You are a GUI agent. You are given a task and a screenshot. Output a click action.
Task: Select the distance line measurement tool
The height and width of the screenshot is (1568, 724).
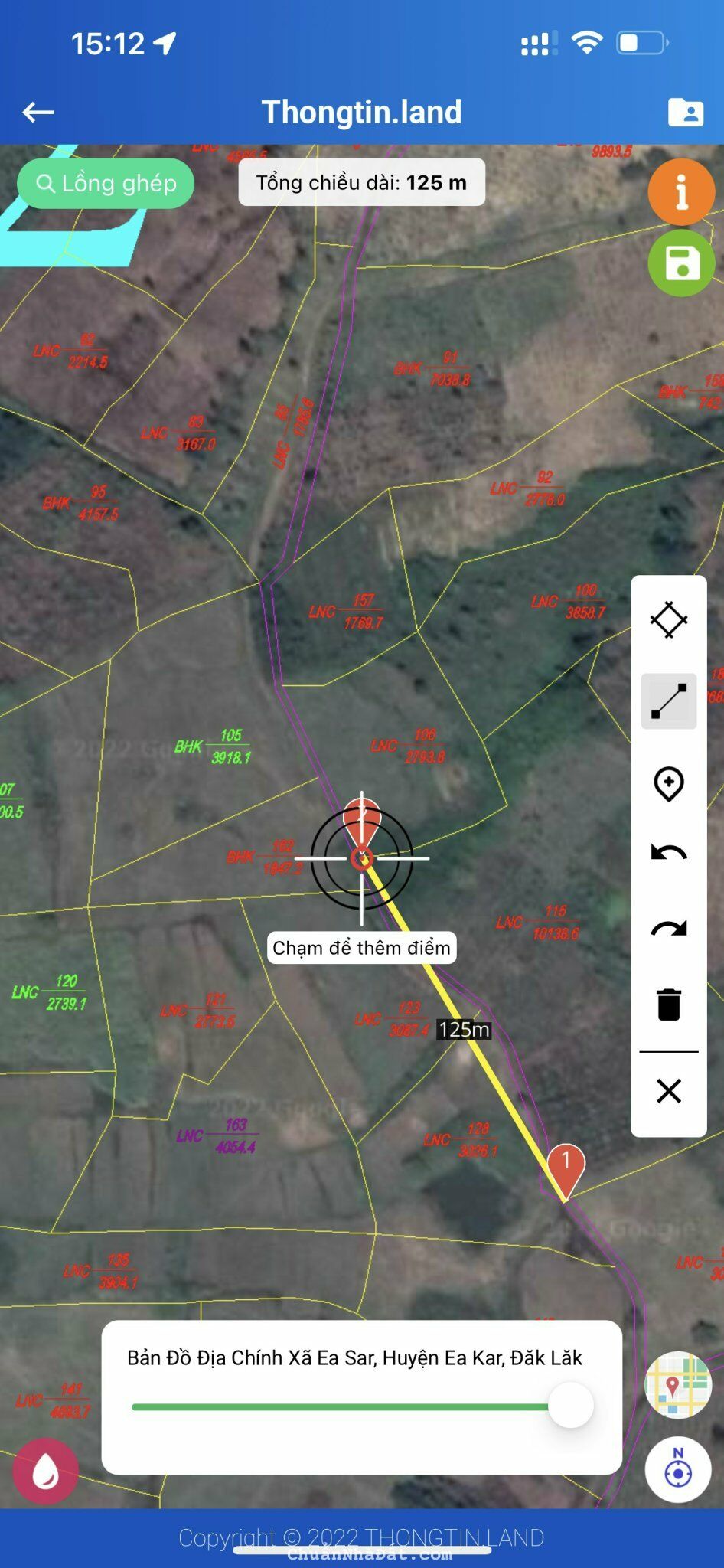668,701
